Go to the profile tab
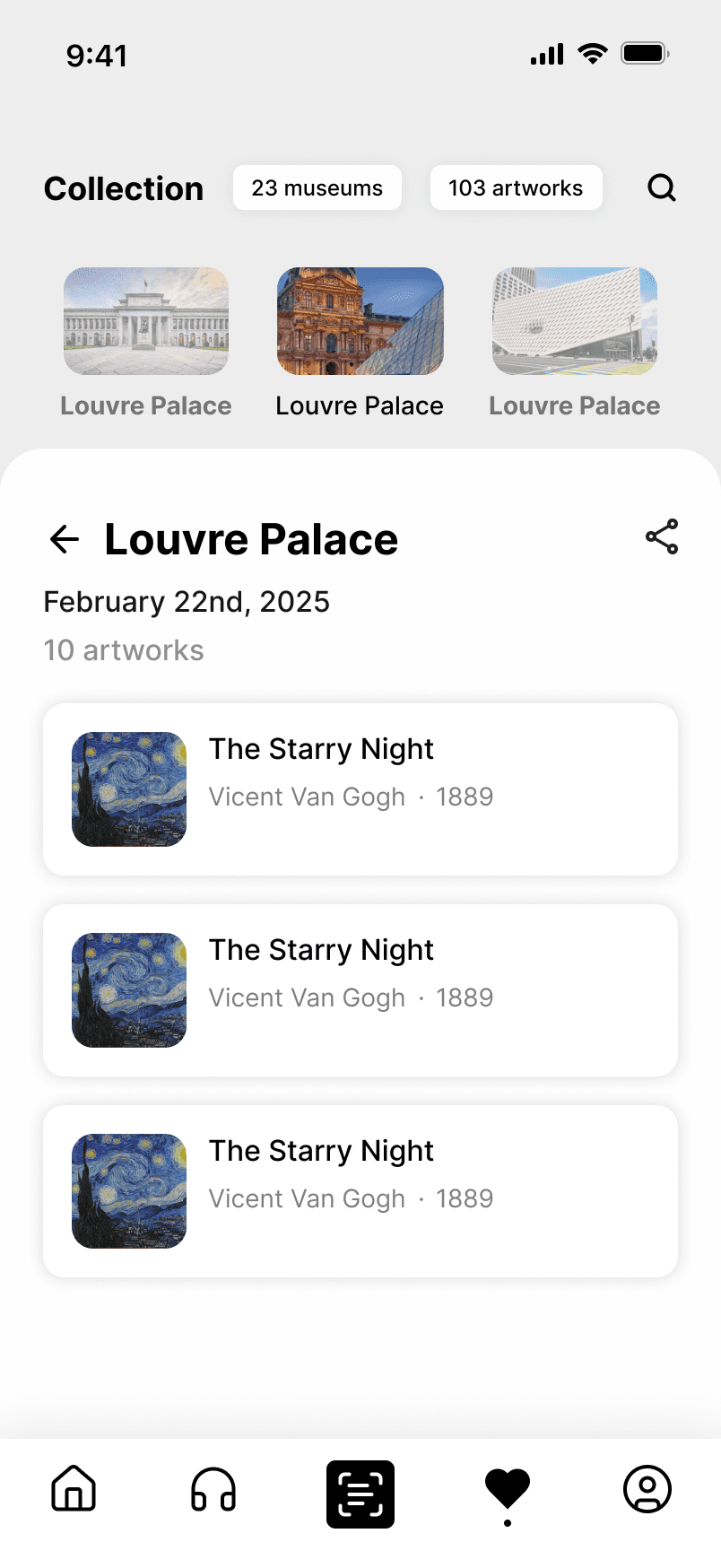Image resolution: width=721 pixels, height=1568 pixels. coord(647,1489)
